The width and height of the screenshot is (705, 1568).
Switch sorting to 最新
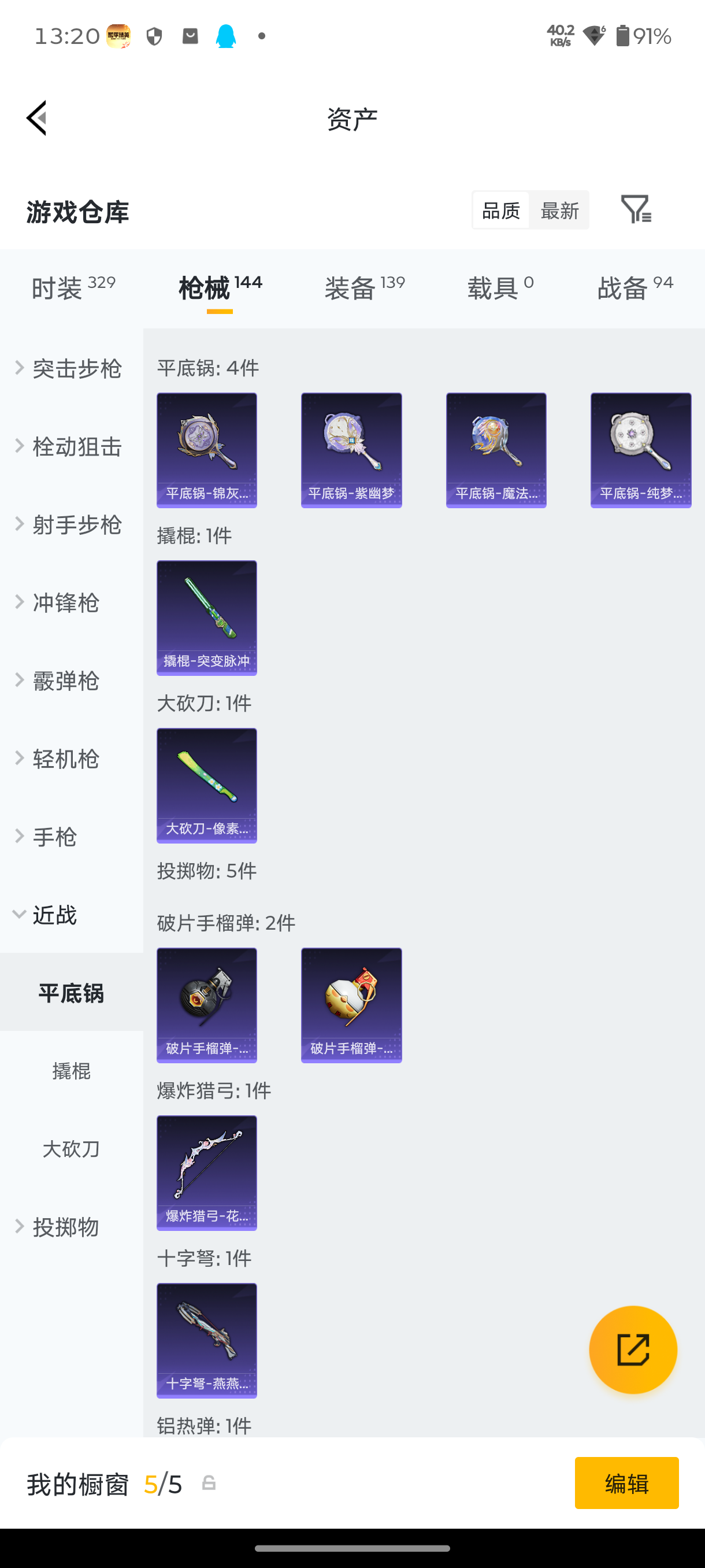tap(559, 210)
